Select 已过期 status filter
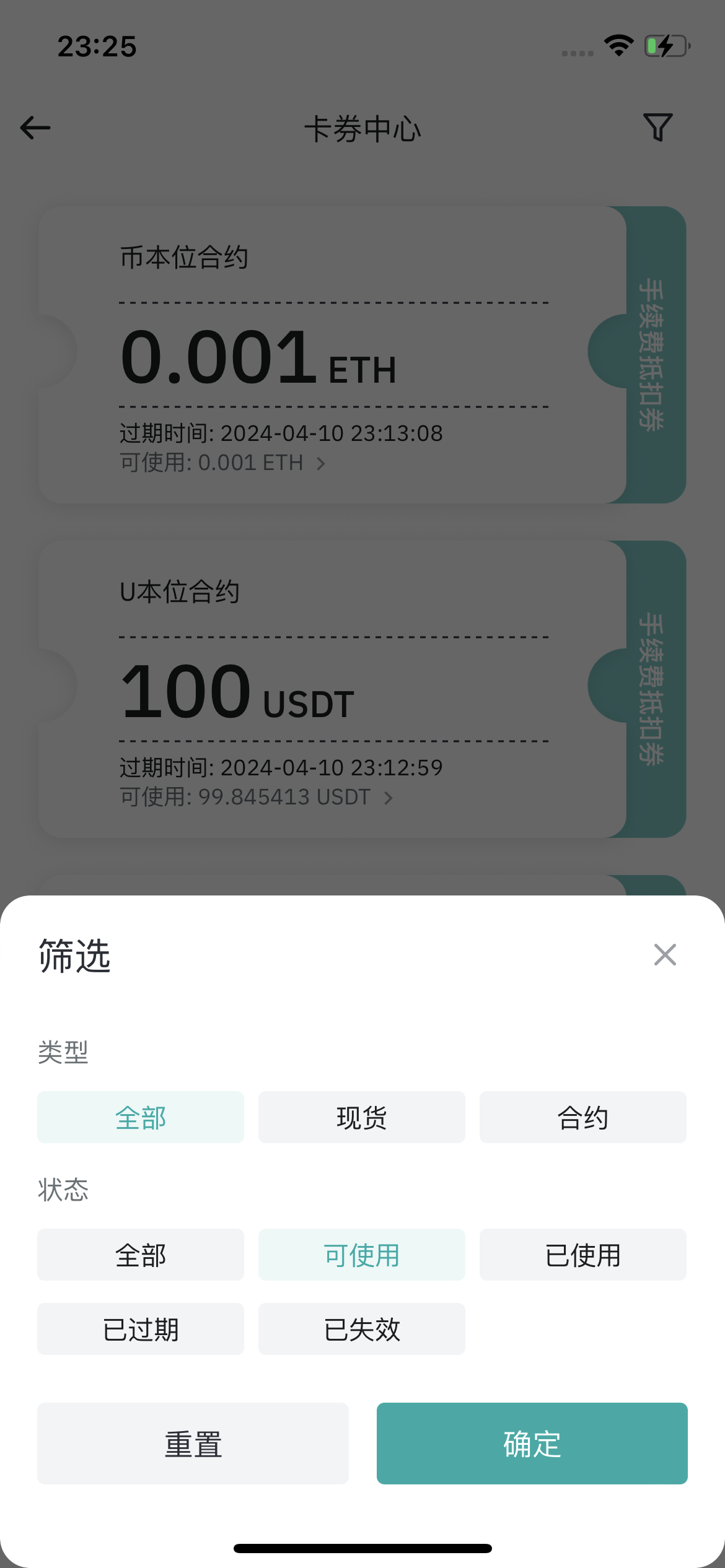Viewport: 725px width, 1568px height. pyautogui.click(x=141, y=1329)
